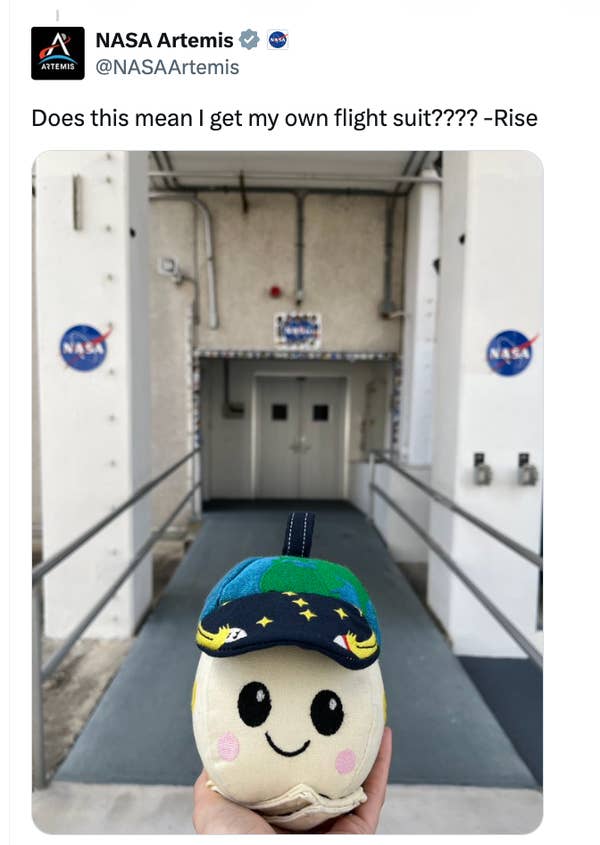The width and height of the screenshot is (600, 845).
Task: Open the attached photo of the Rise plush
Action: [288, 492]
